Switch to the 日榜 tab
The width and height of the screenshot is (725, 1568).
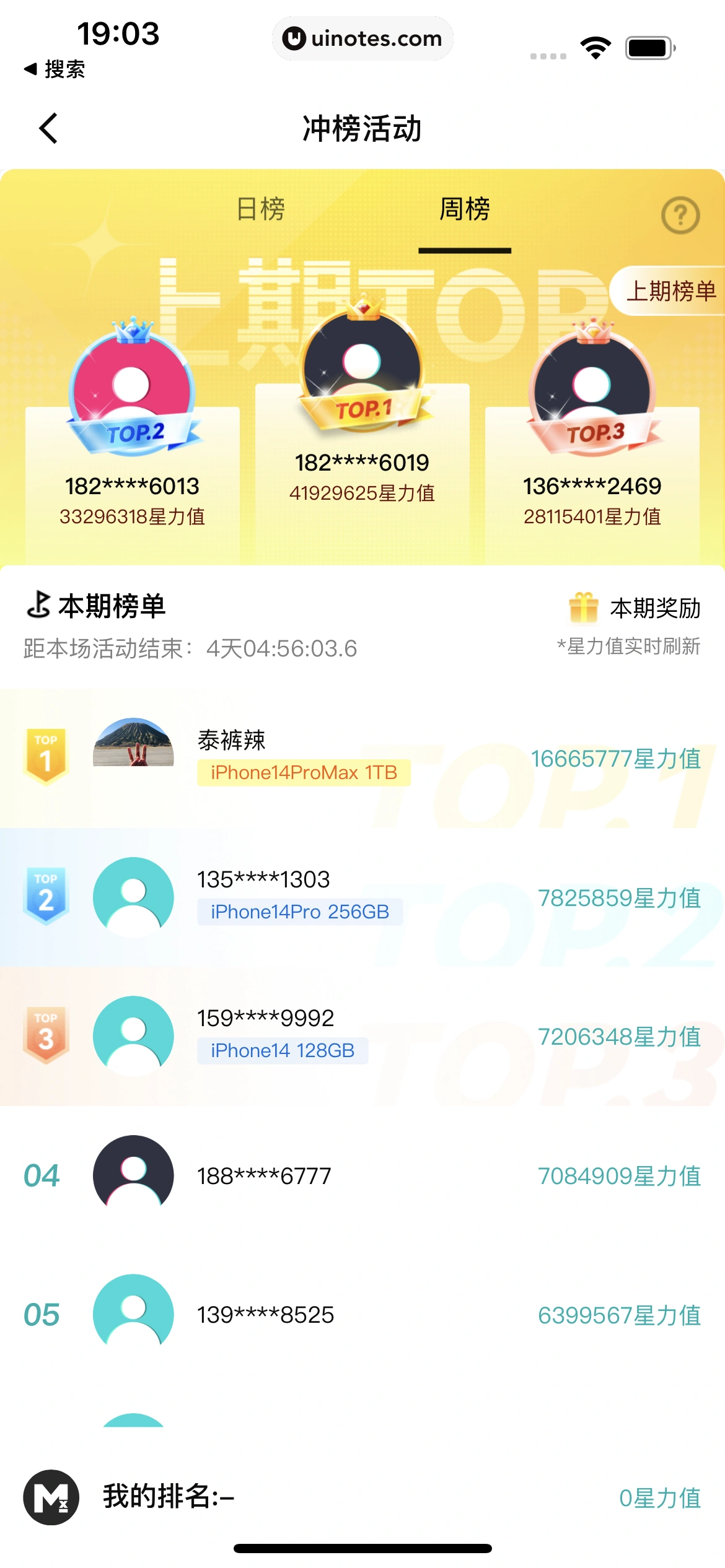tap(260, 209)
